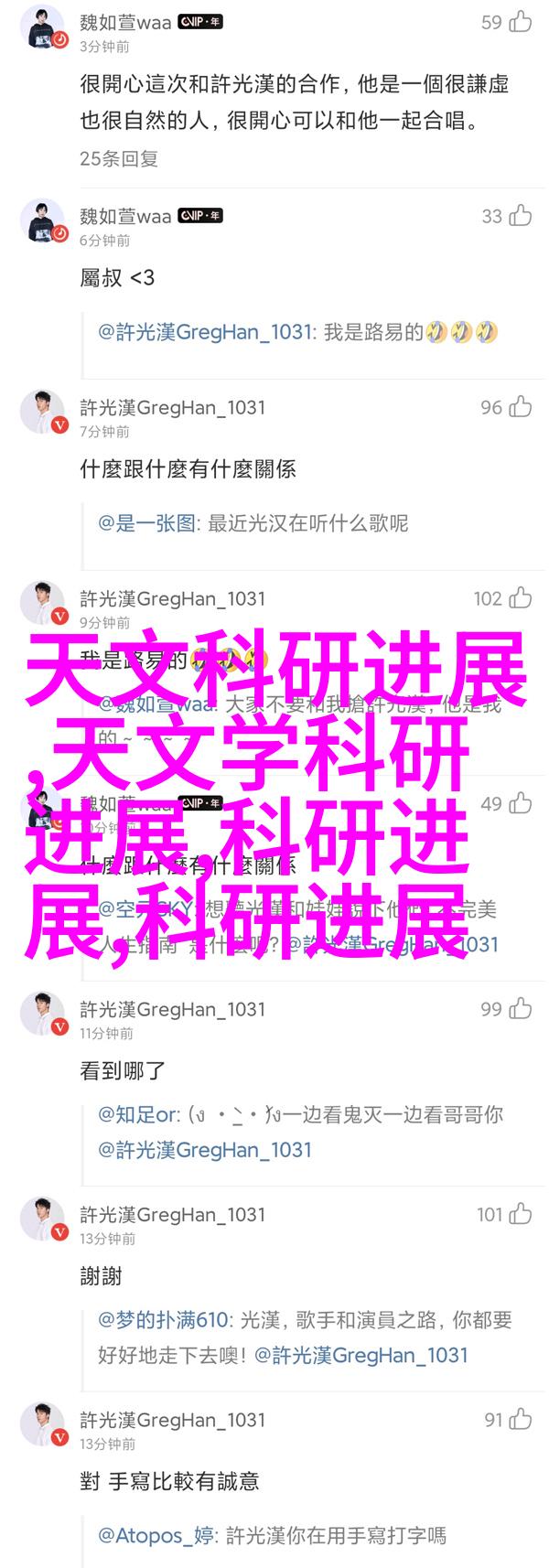549x1568 pixels.
Task: Like the comment 對 手寫比較有誠意
Action: coord(520,1420)
